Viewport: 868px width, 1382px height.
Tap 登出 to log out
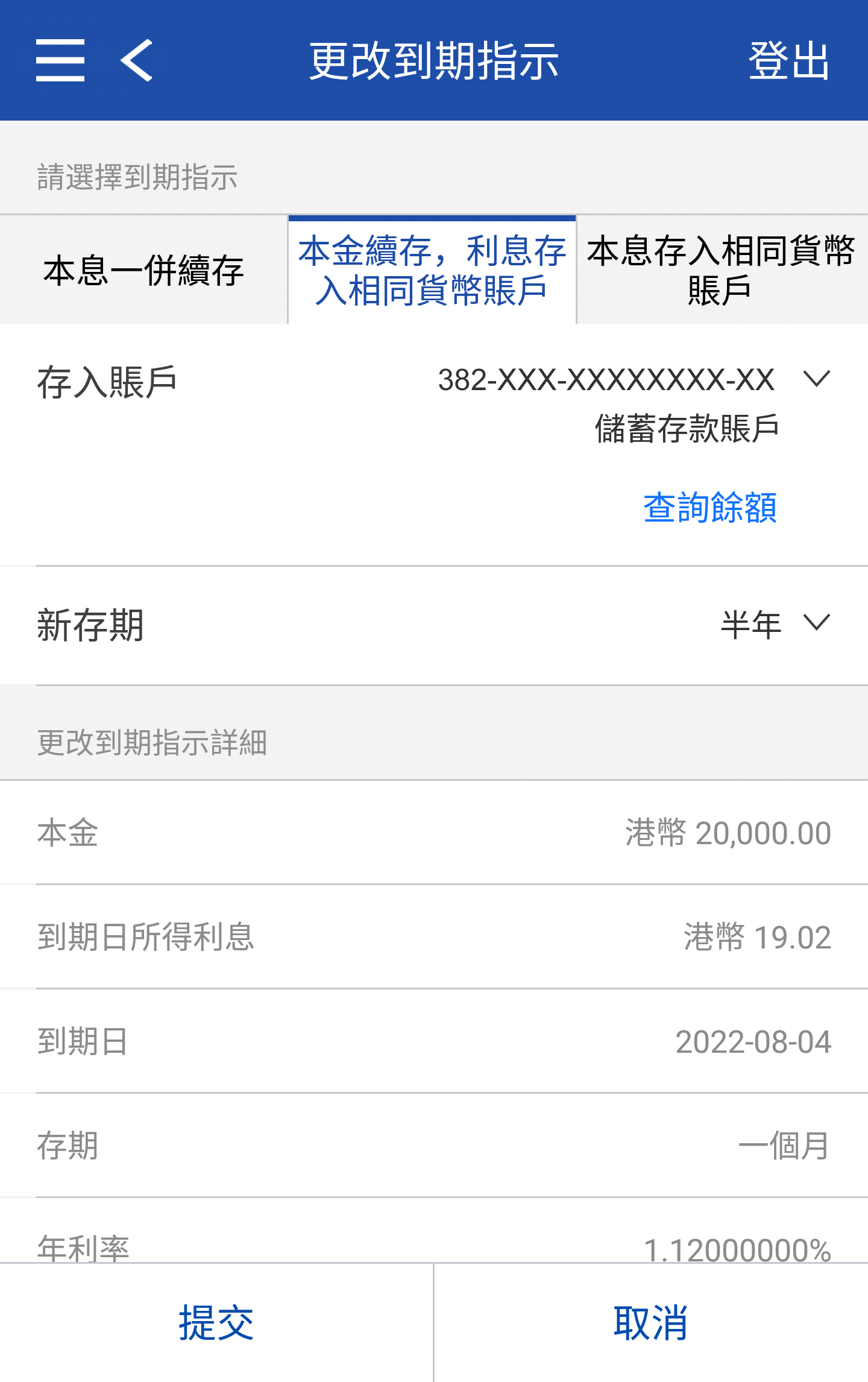click(x=788, y=60)
